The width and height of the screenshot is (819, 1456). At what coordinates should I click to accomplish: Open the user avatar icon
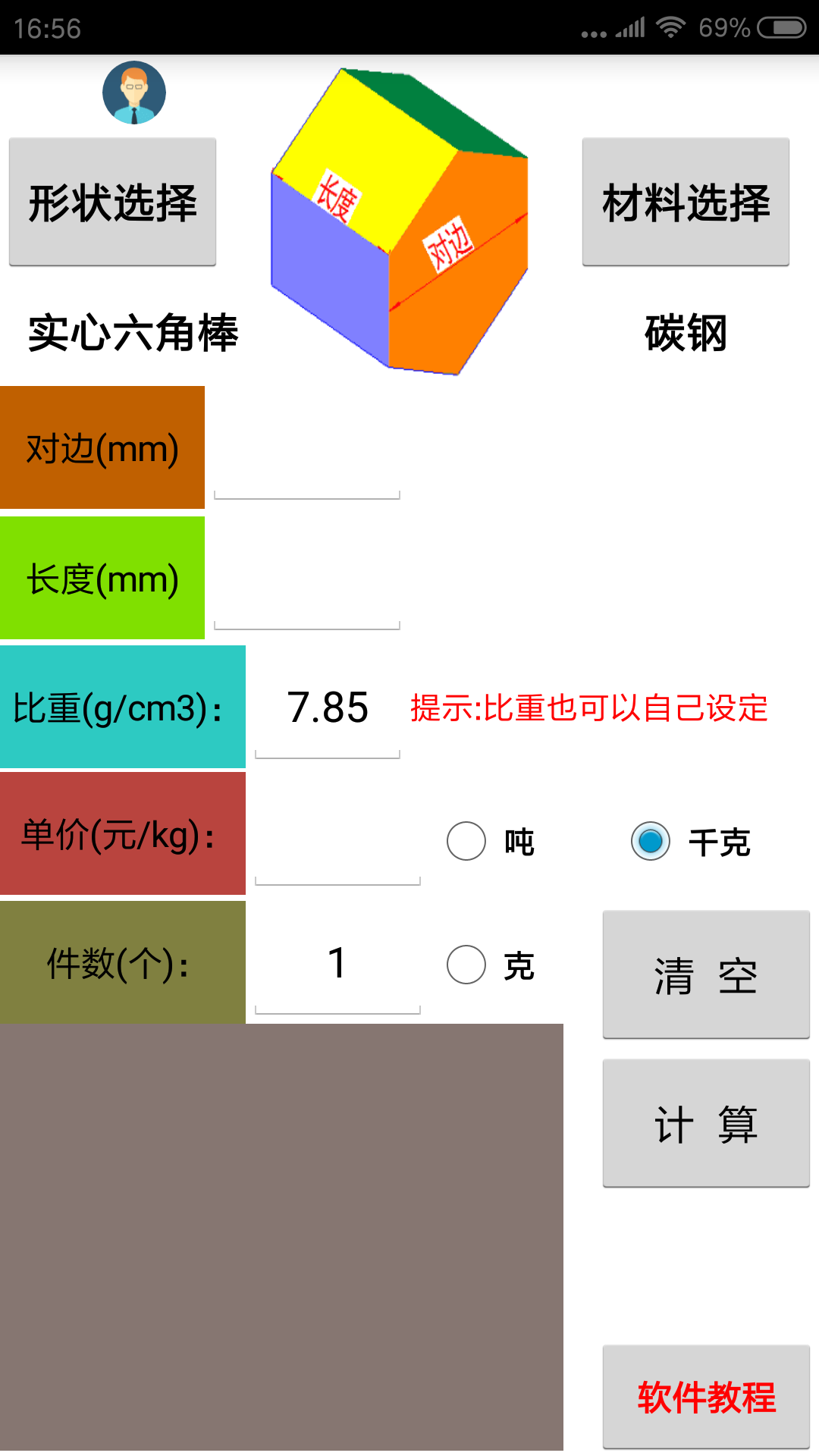pyautogui.click(x=134, y=93)
